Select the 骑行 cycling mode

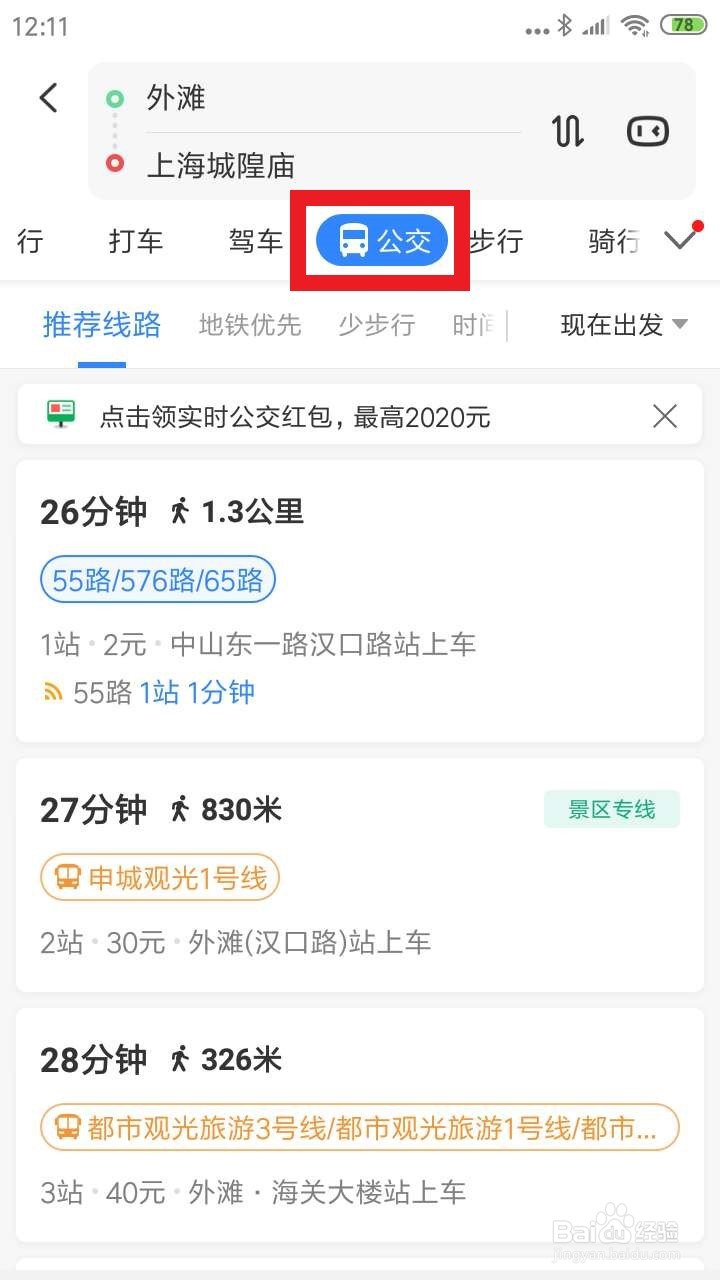[x=612, y=240]
